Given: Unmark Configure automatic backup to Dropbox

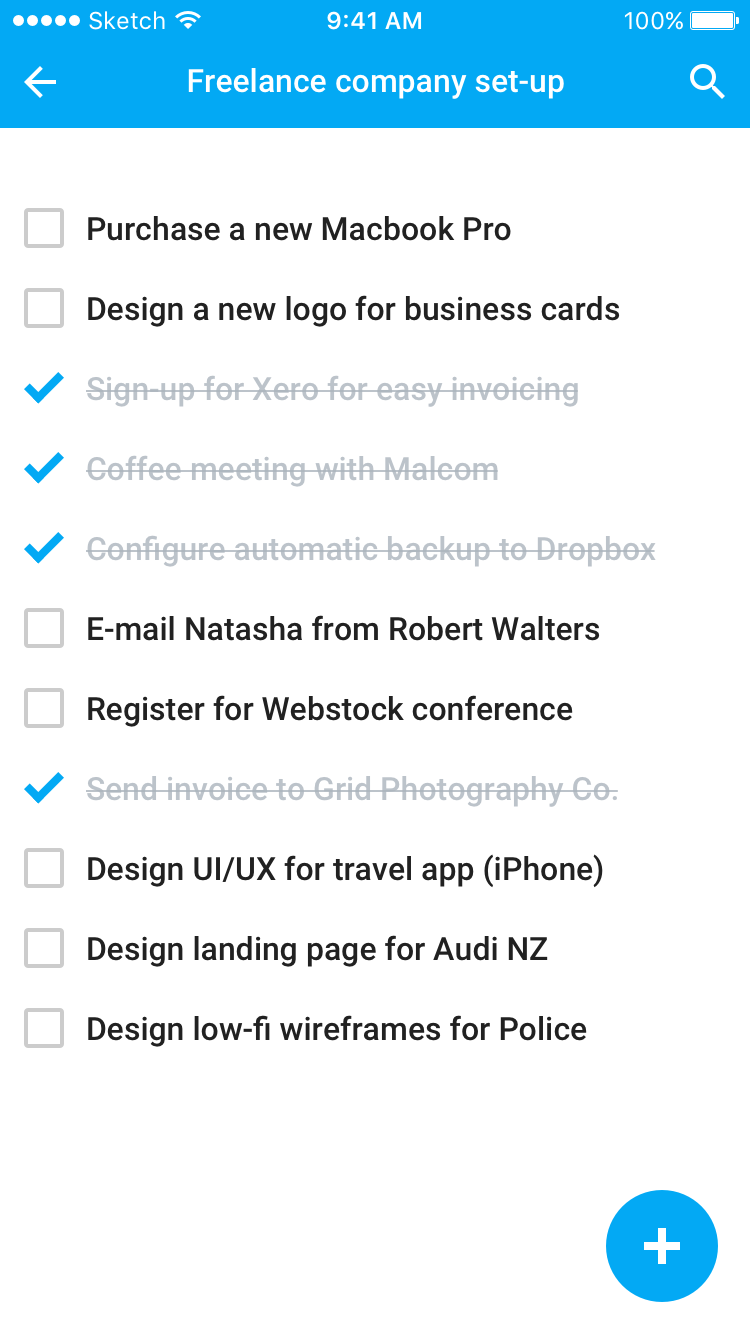Looking at the screenshot, I should 44,548.
